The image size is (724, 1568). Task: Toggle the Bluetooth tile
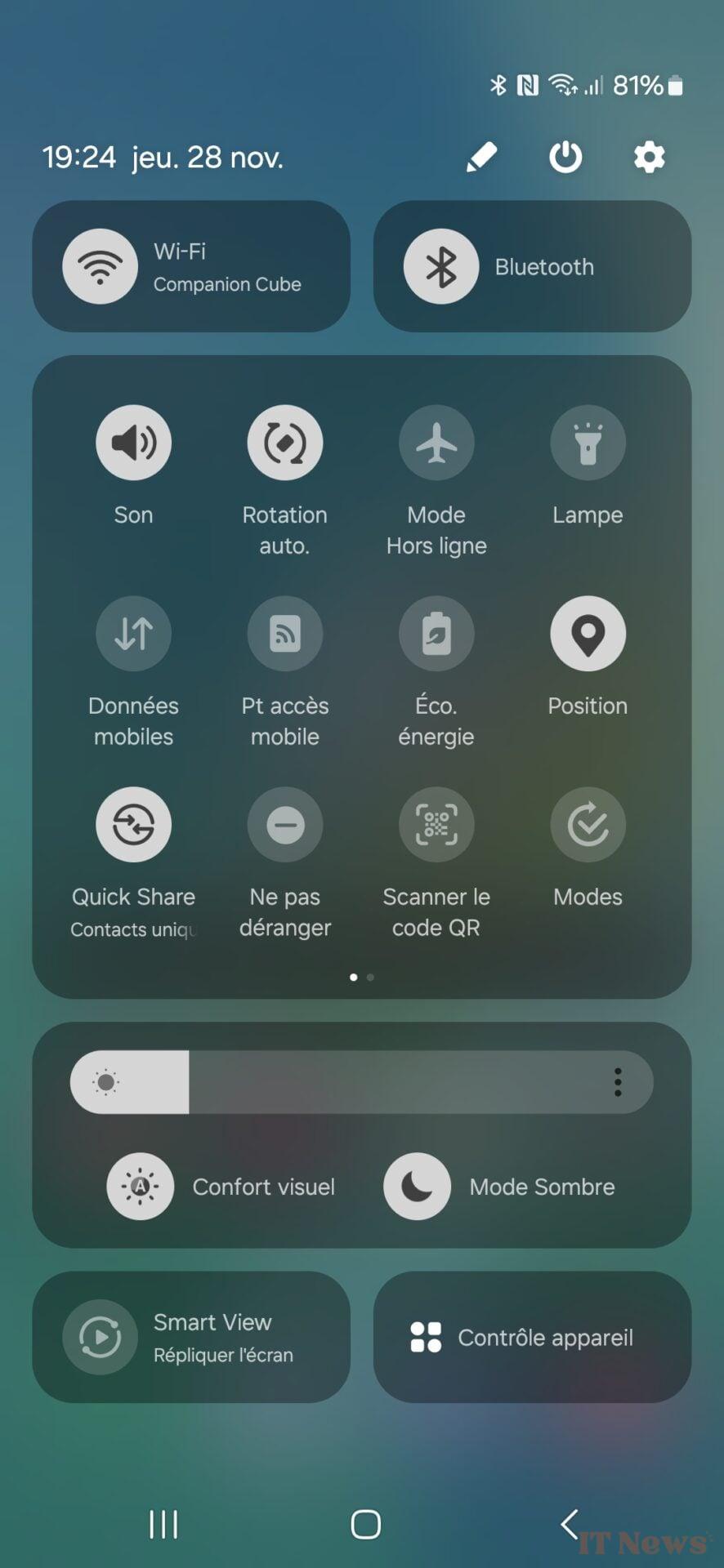[441, 267]
